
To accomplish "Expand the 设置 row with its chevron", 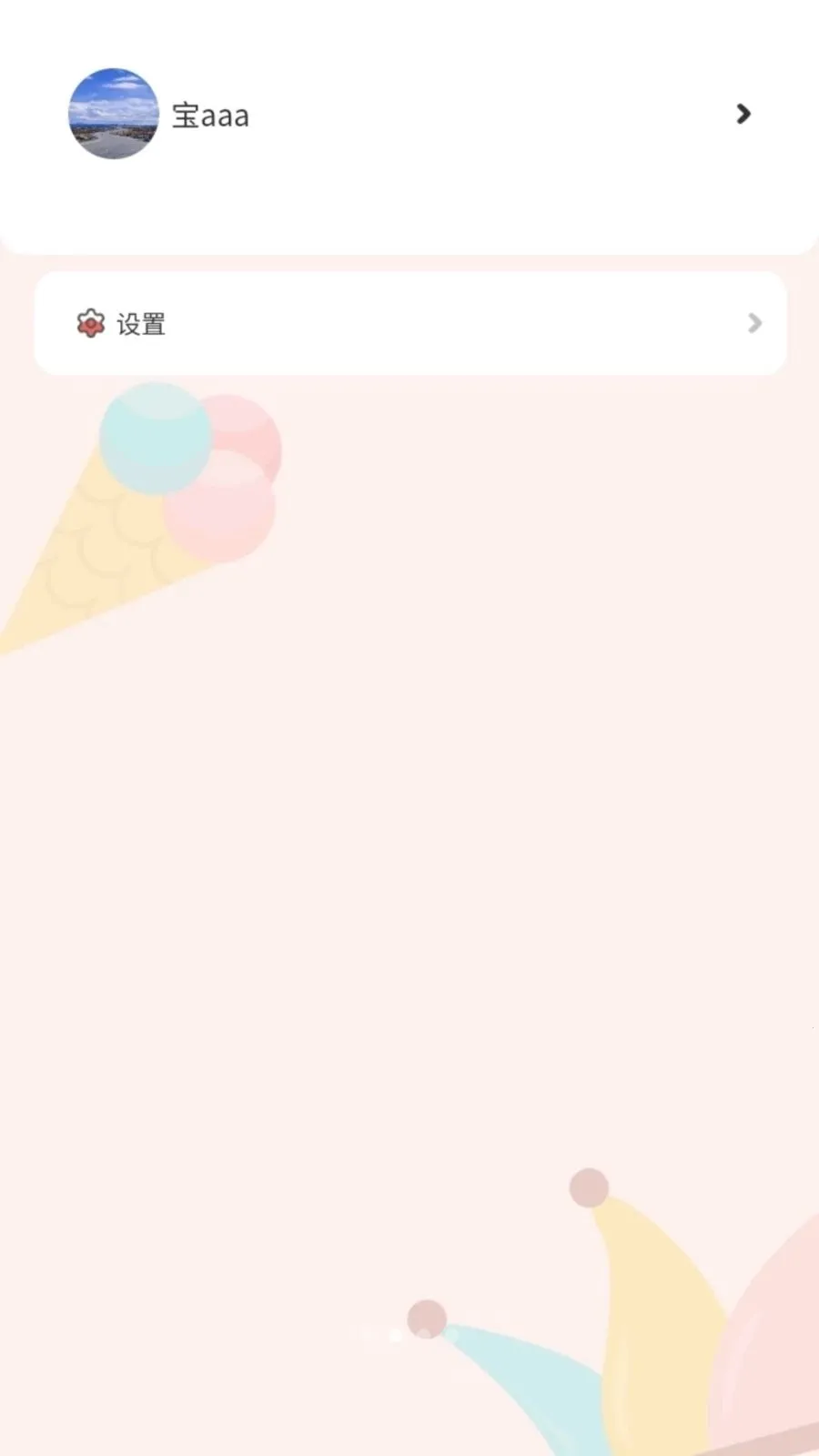I will pos(754,324).
